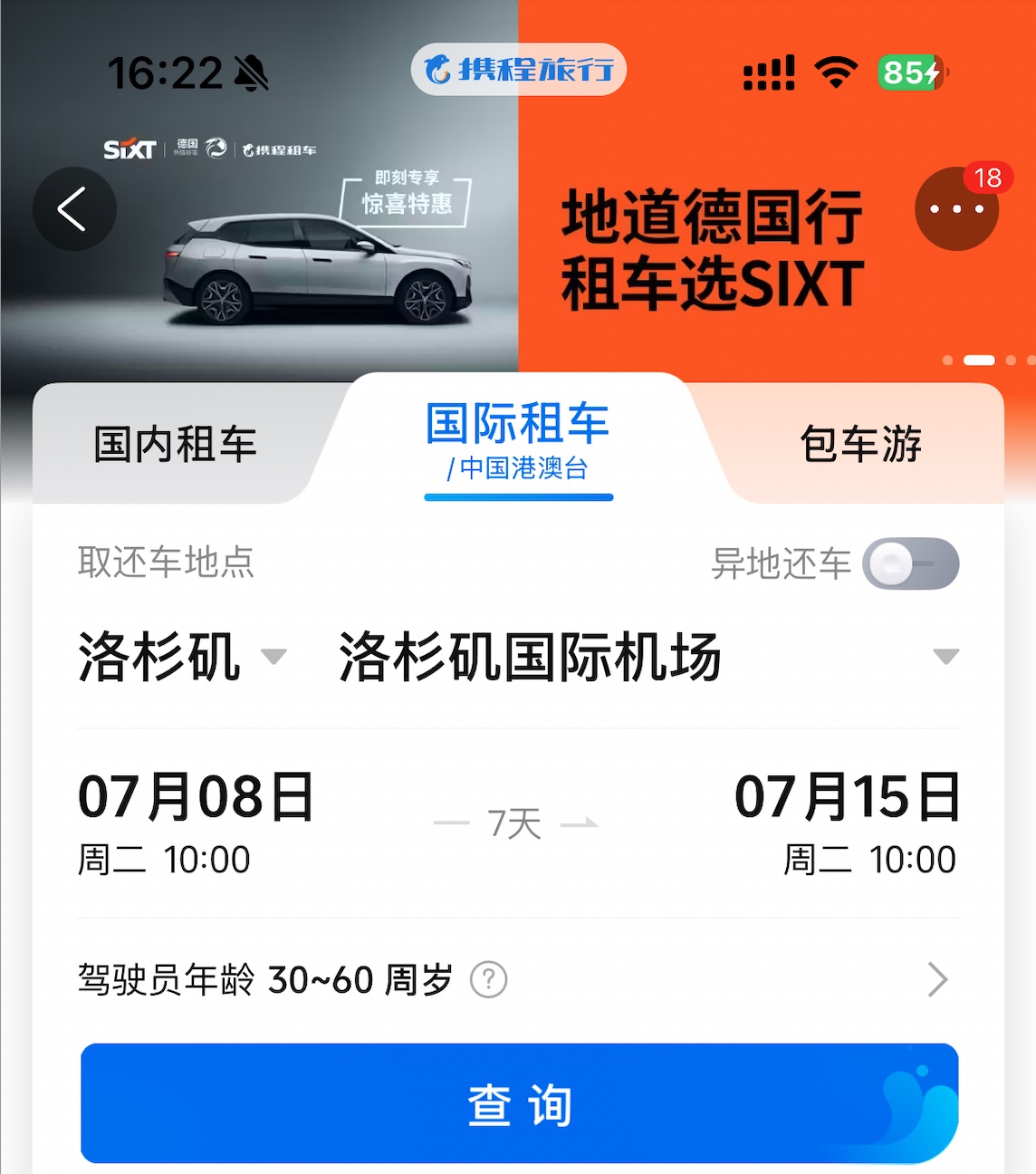Viewport: 1036px width, 1174px height.
Task: Go back using the arrow button
Action: 74,209
